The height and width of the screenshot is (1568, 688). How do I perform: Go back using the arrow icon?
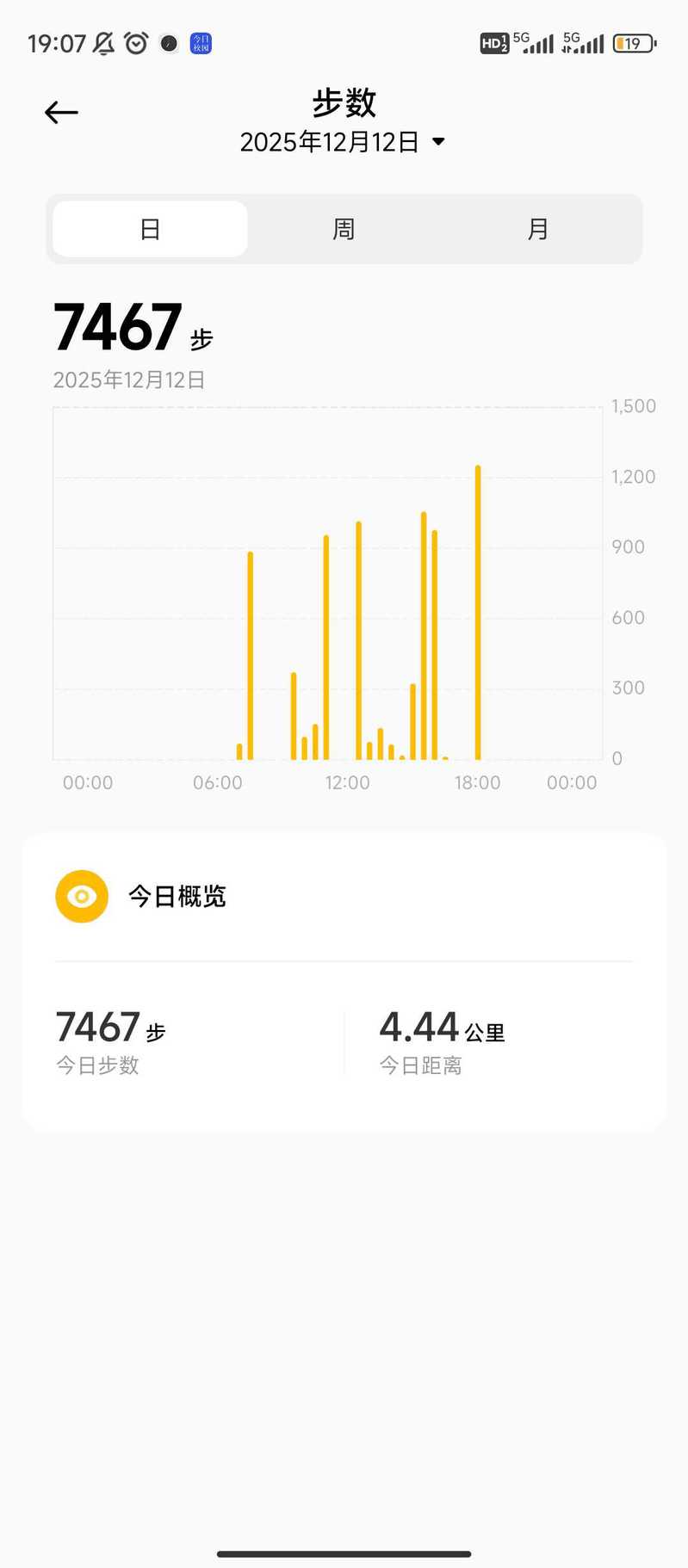pos(61,112)
